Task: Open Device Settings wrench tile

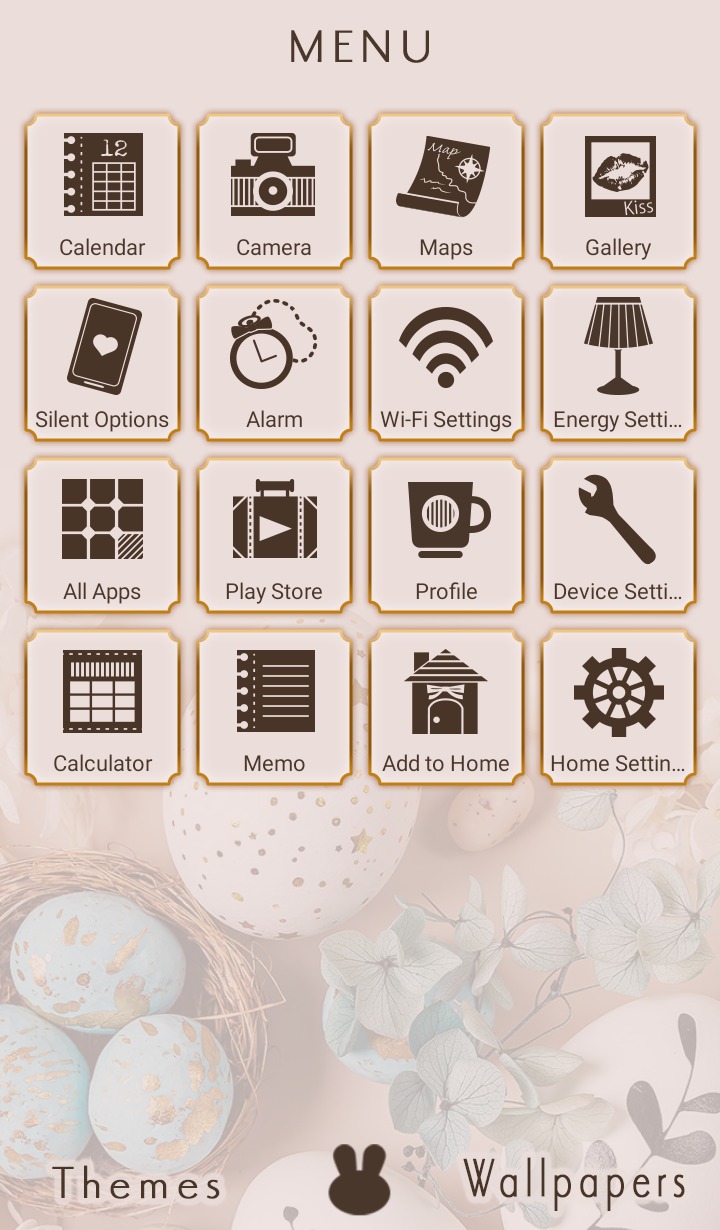Action: click(x=618, y=535)
